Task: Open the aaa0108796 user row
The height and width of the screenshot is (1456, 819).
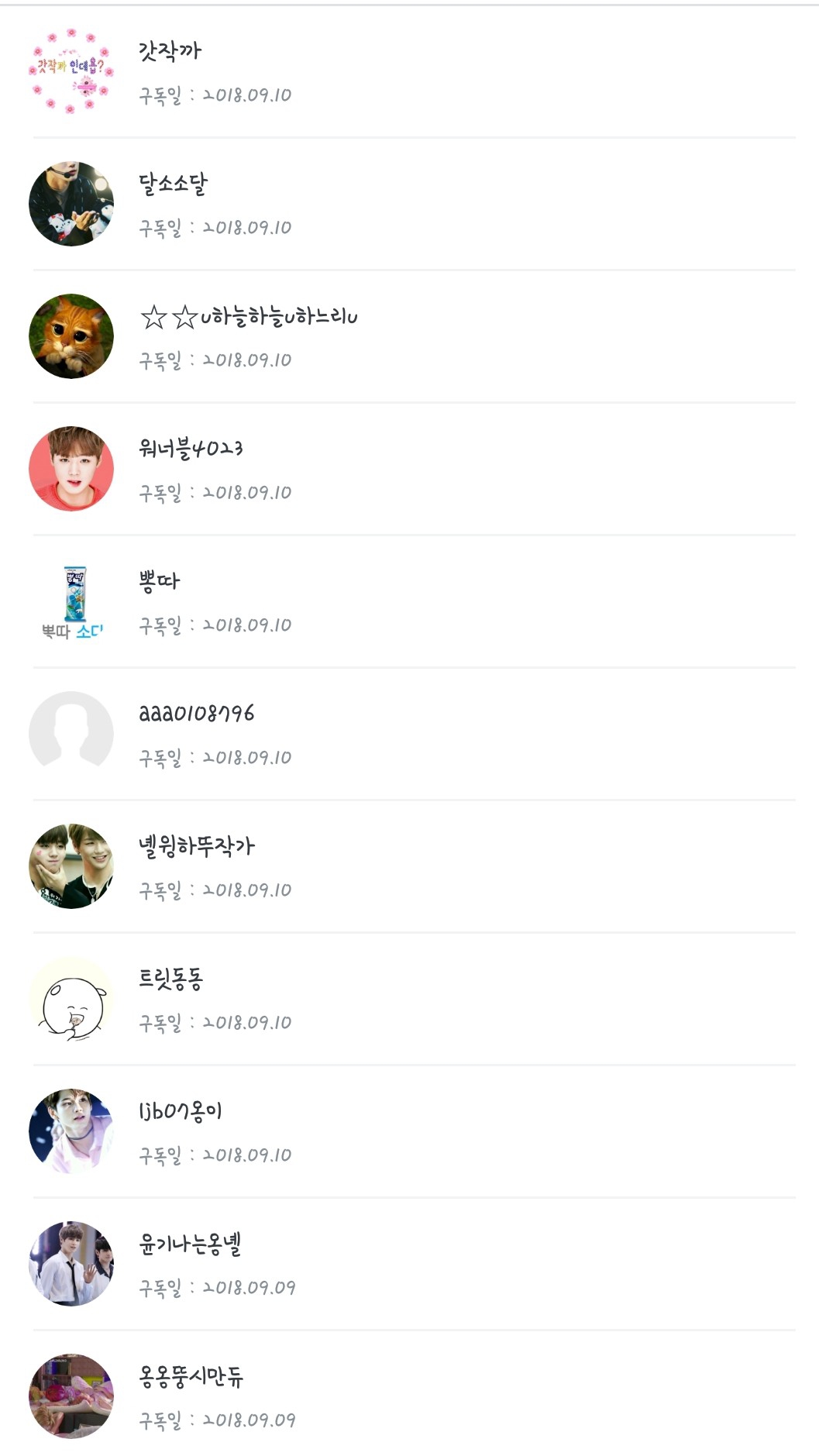Action: (196, 714)
